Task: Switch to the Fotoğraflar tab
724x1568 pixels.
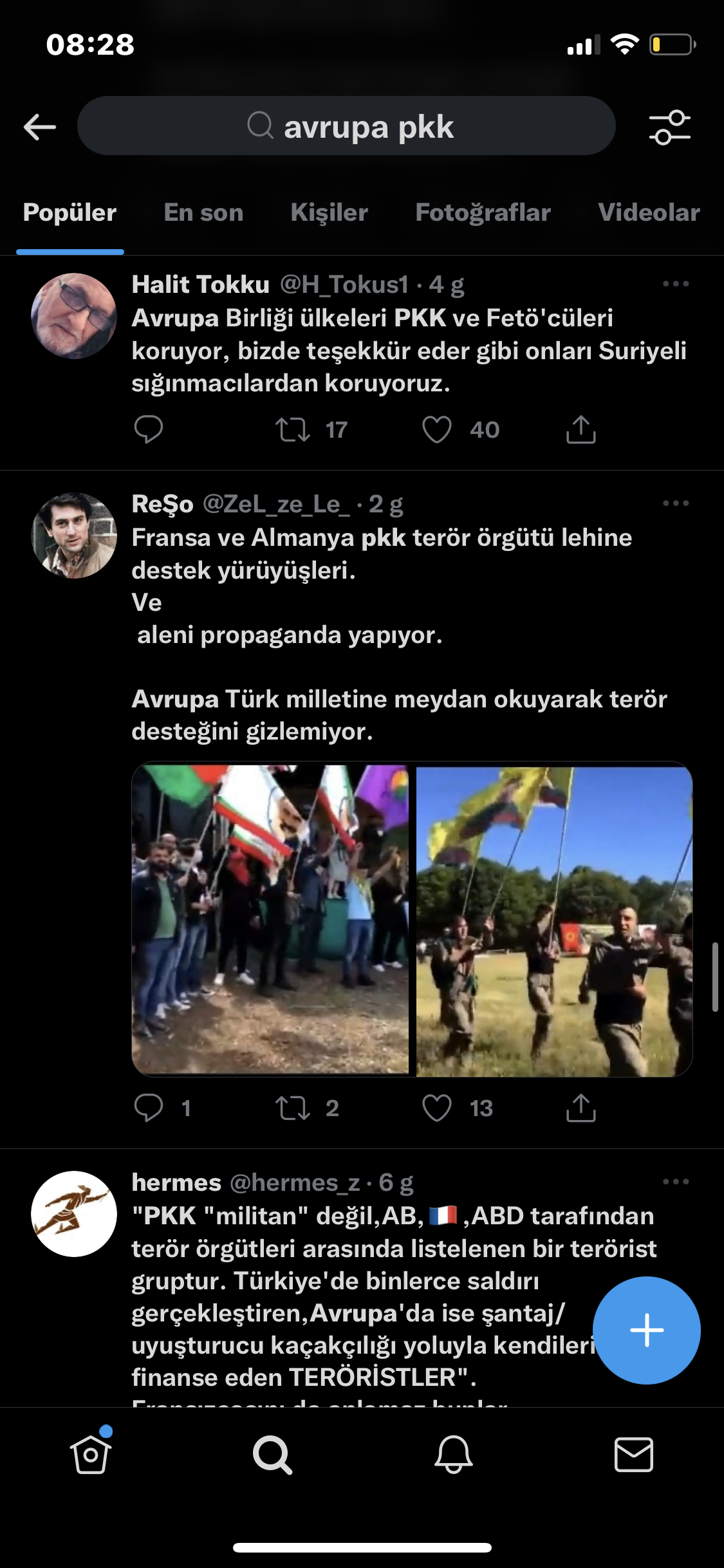Action: pos(483,212)
